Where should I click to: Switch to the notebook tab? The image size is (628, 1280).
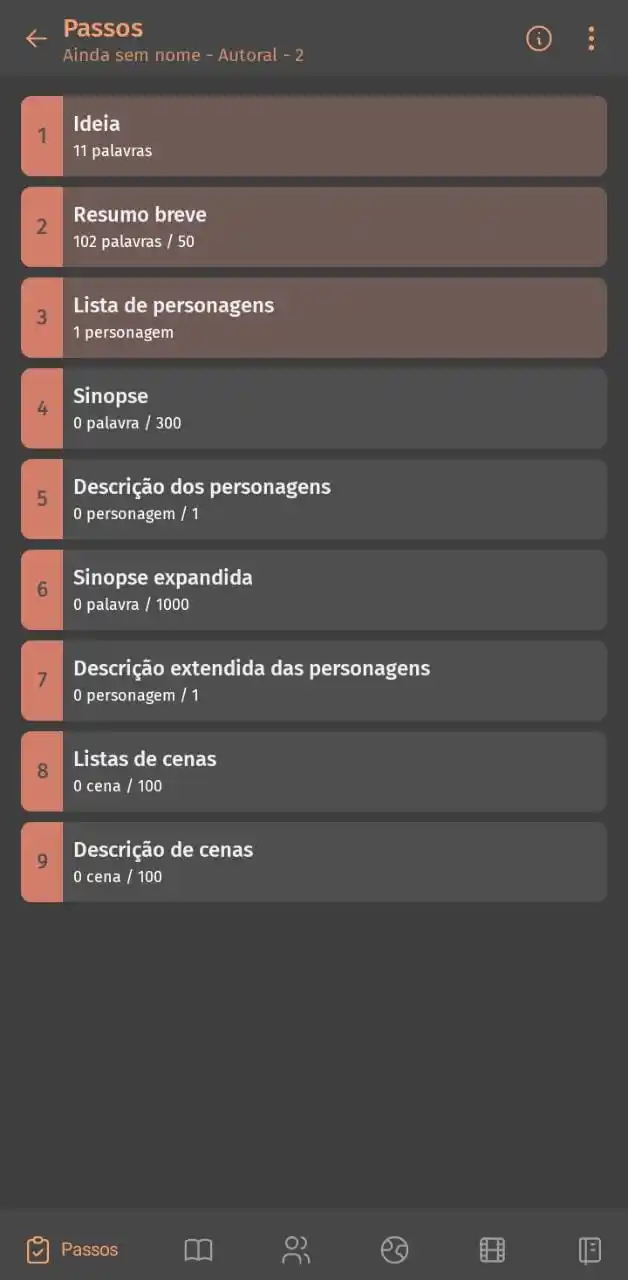[590, 1250]
